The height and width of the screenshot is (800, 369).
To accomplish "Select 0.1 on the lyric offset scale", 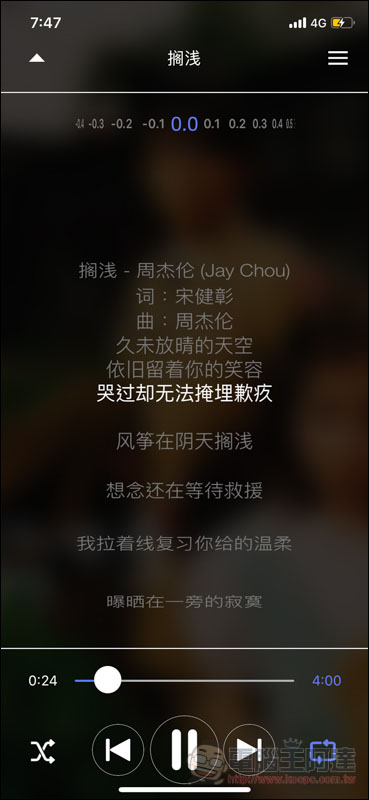I will (x=212, y=124).
